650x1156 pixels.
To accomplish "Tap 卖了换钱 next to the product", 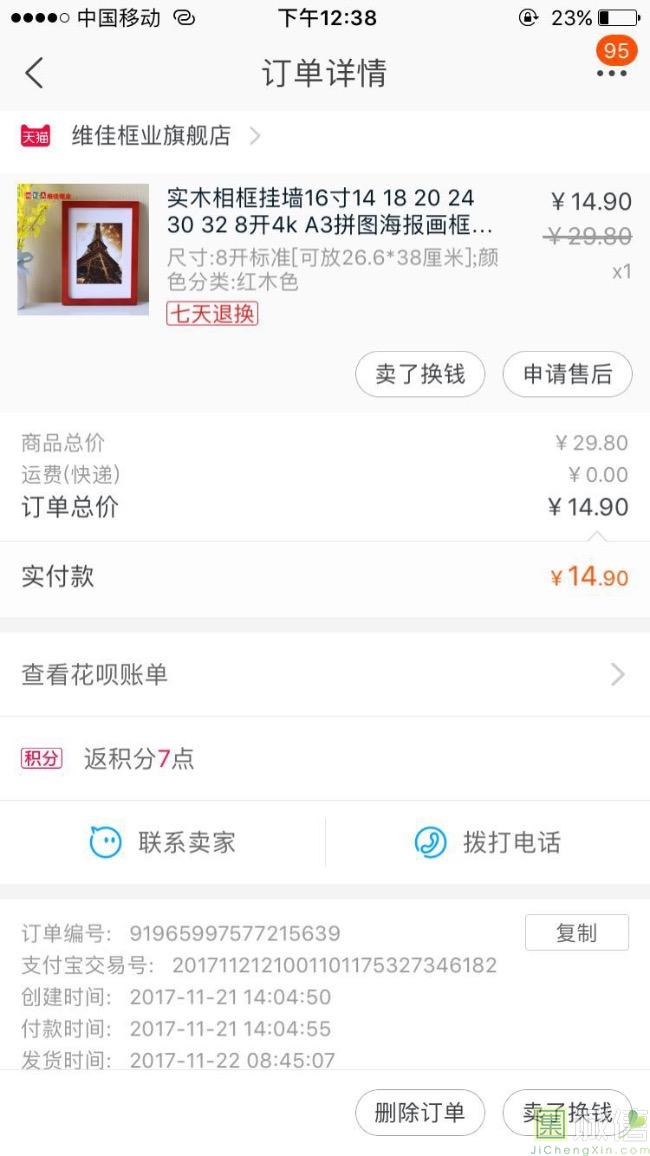I will [420, 375].
